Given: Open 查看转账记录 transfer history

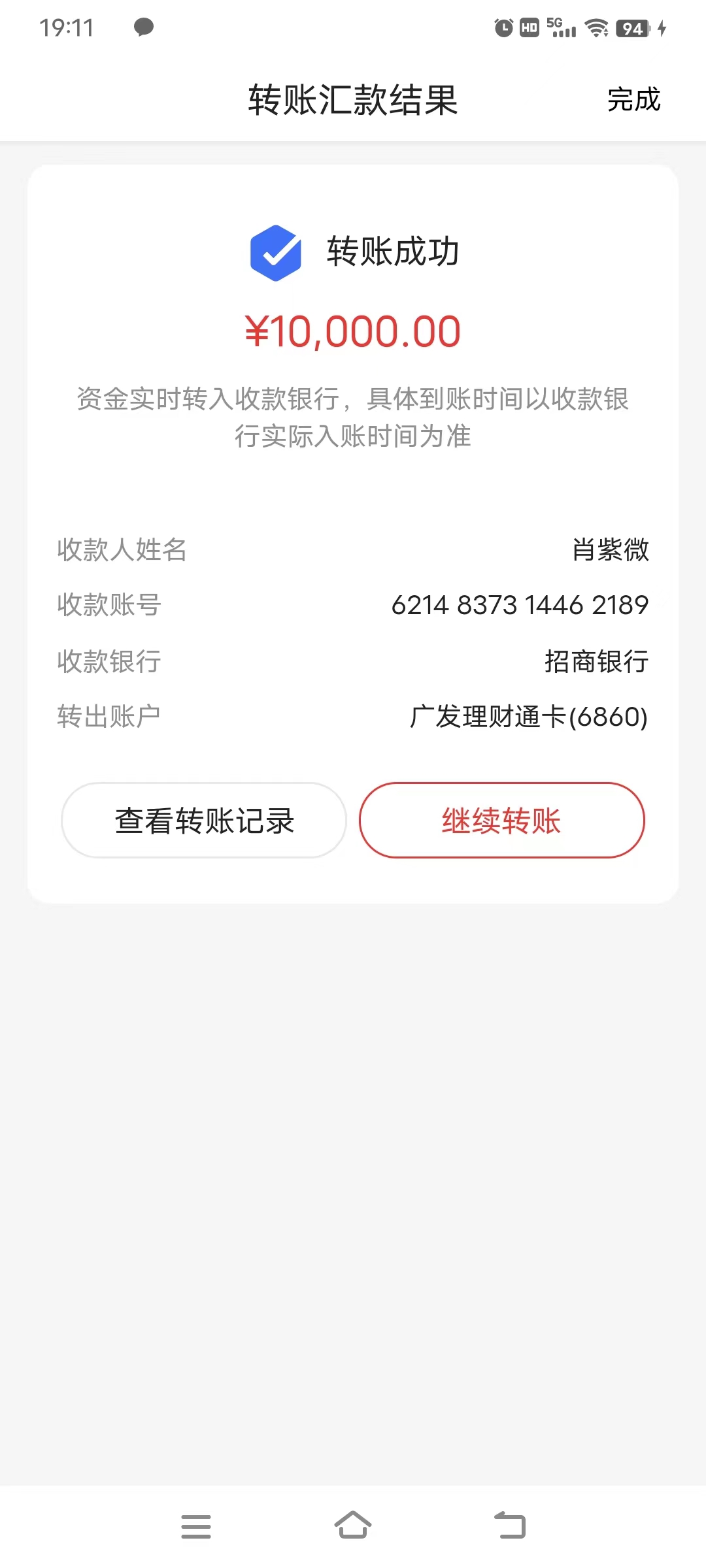Looking at the screenshot, I should point(204,821).
